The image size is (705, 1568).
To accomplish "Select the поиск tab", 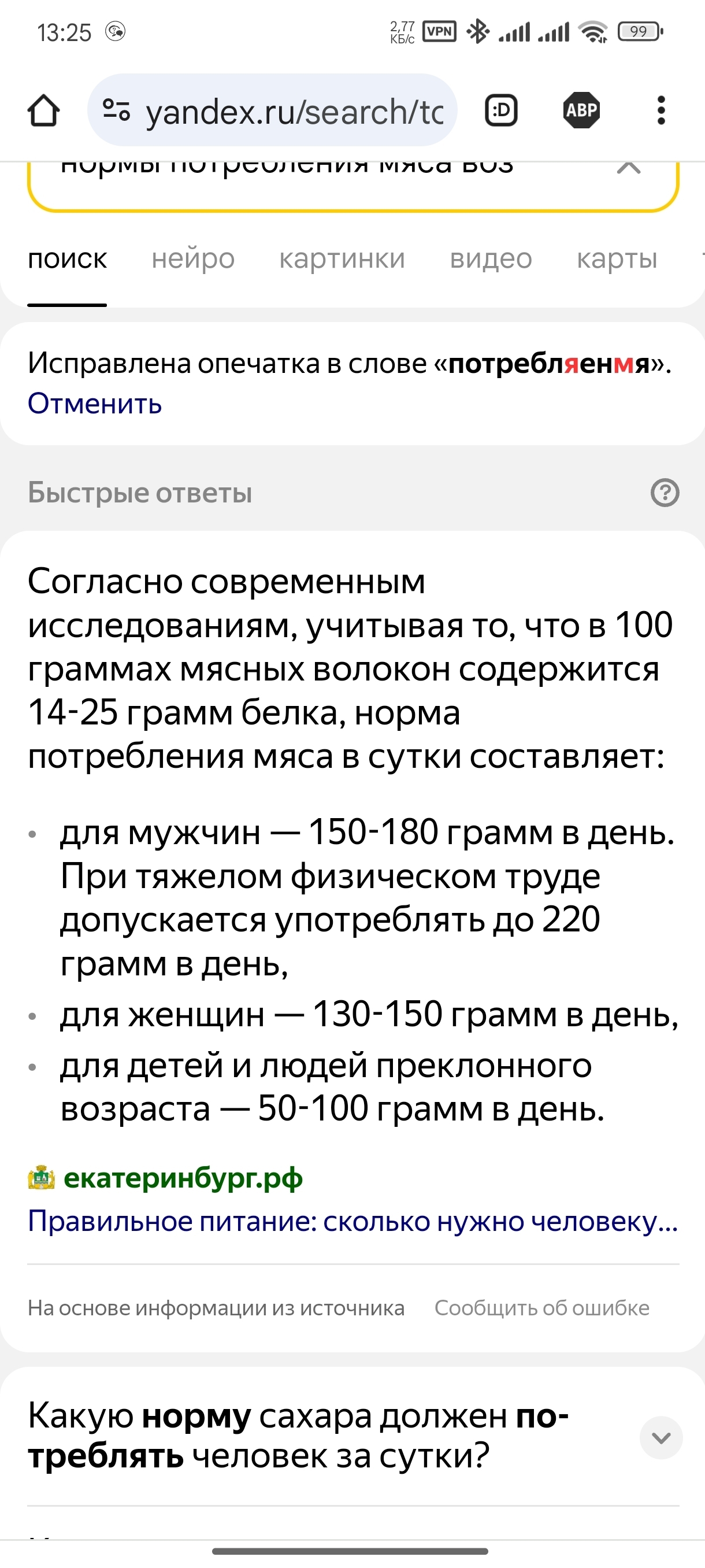I will (67, 259).
